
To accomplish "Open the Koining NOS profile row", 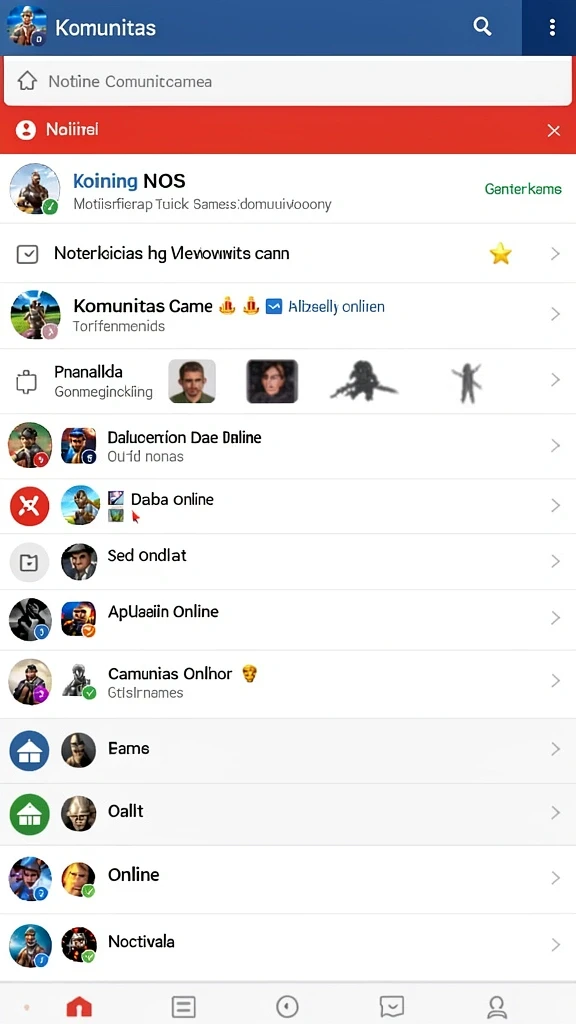I will point(288,189).
